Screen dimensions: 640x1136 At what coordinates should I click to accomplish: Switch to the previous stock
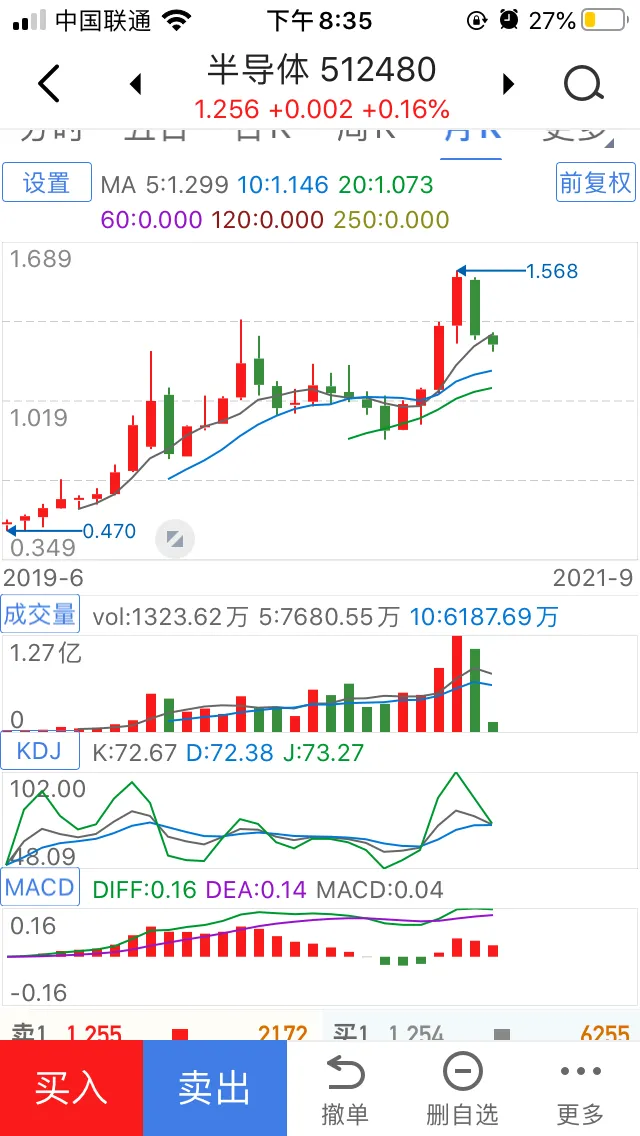pos(136,84)
